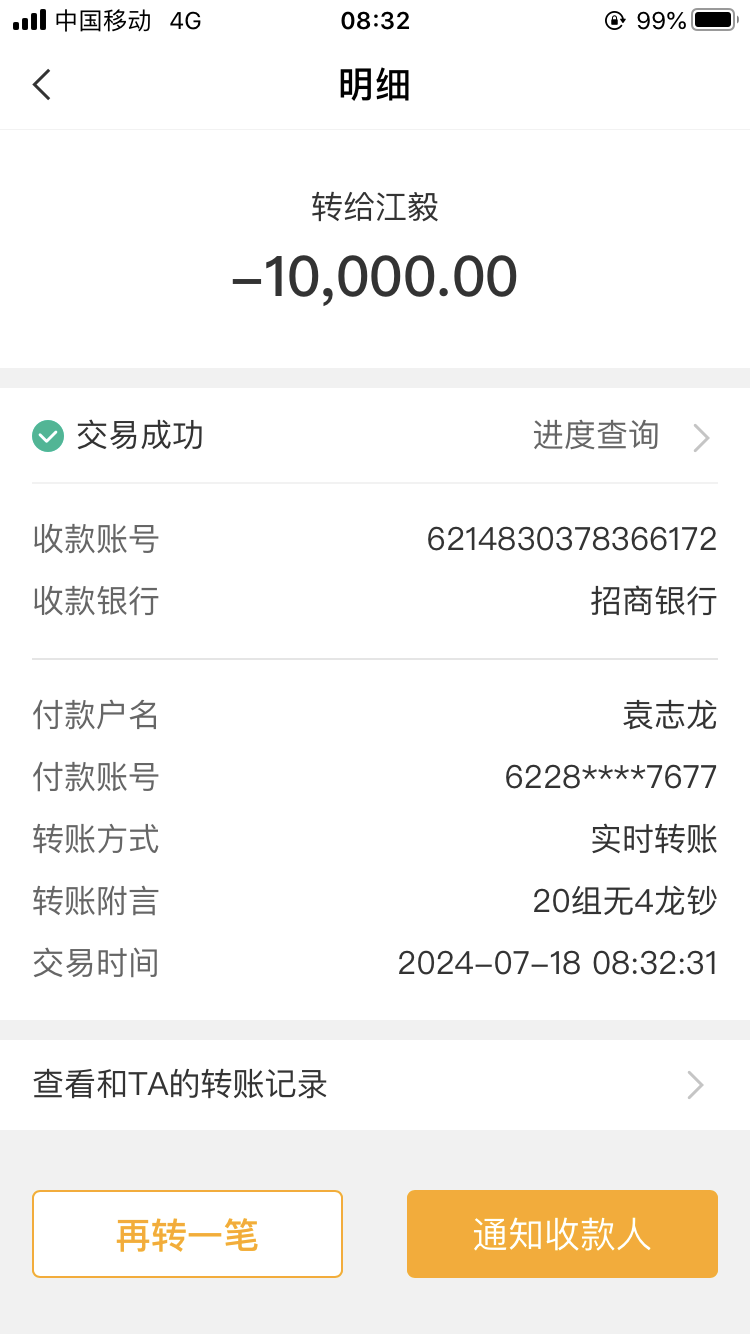Open 查看和TA的转账记录 row
This screenshot has height=1334, width=750.
pyautogui.click(x=375, y=1085)
